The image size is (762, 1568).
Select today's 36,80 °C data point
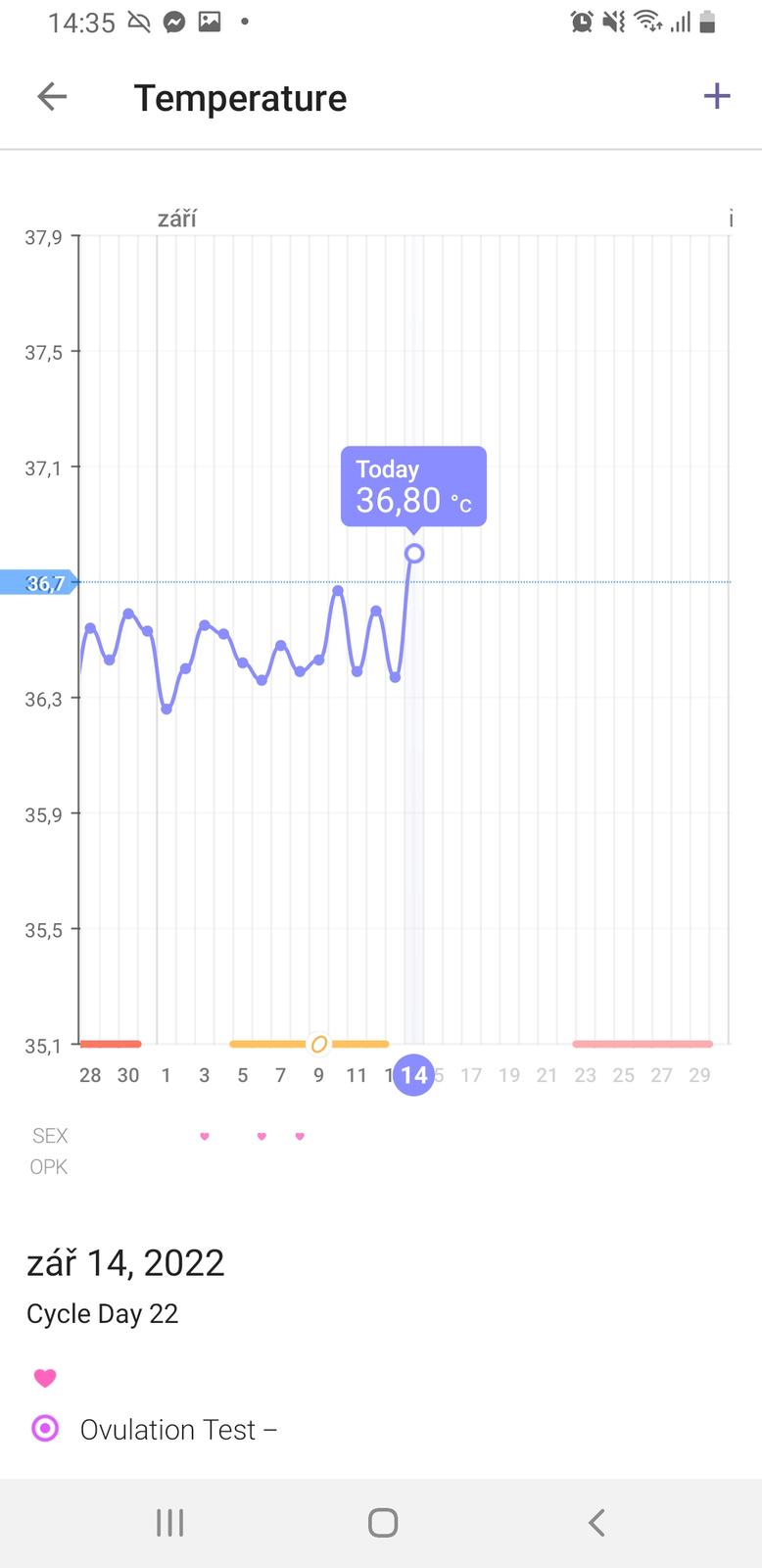coord(414,554)
